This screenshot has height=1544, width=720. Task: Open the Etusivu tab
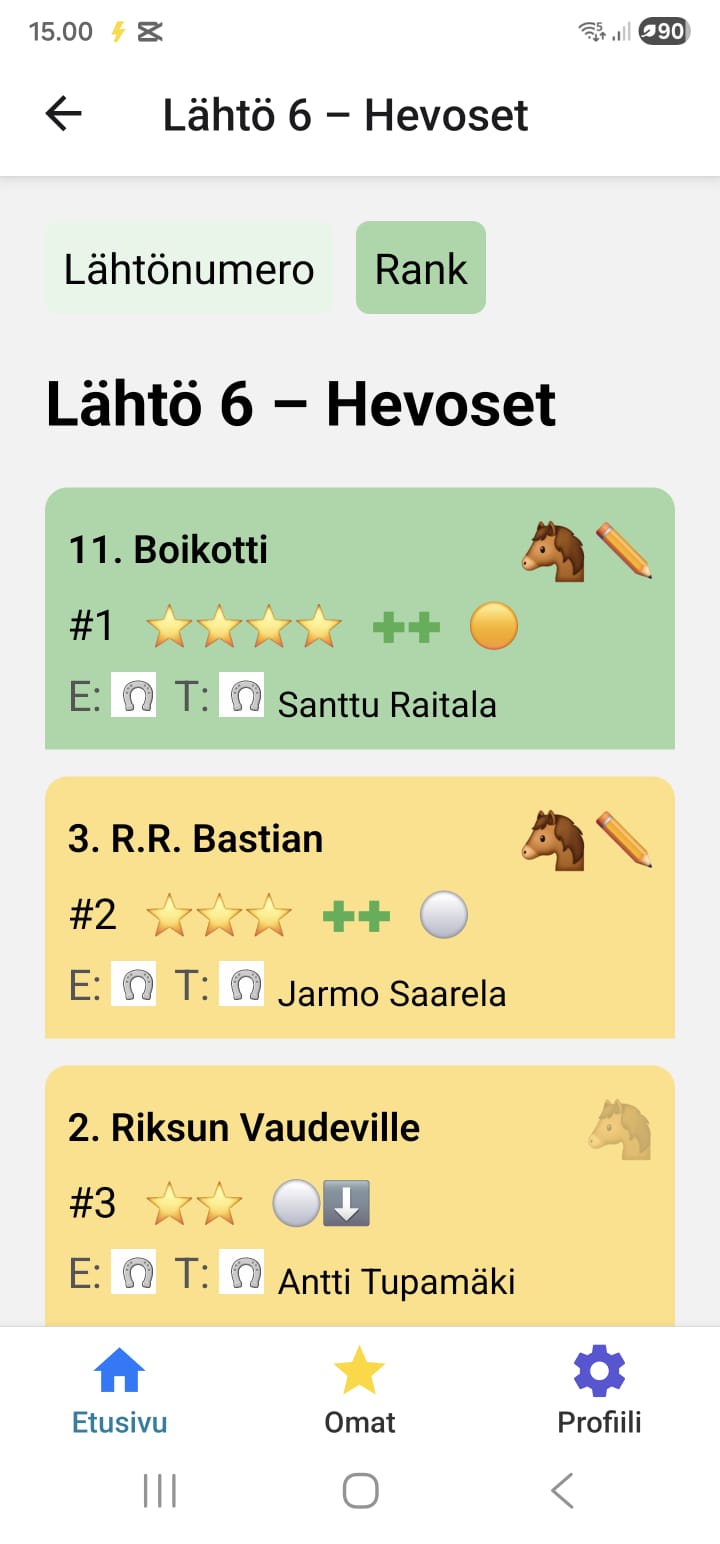(x=119, y=1390)
